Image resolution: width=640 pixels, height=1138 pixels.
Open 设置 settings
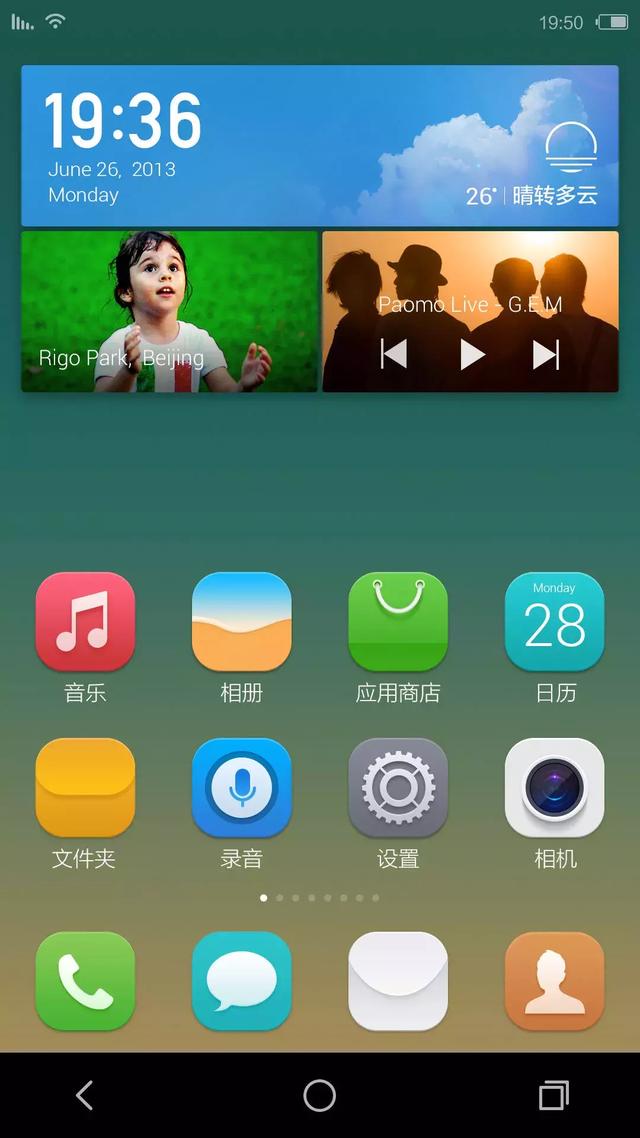[398, 788]
